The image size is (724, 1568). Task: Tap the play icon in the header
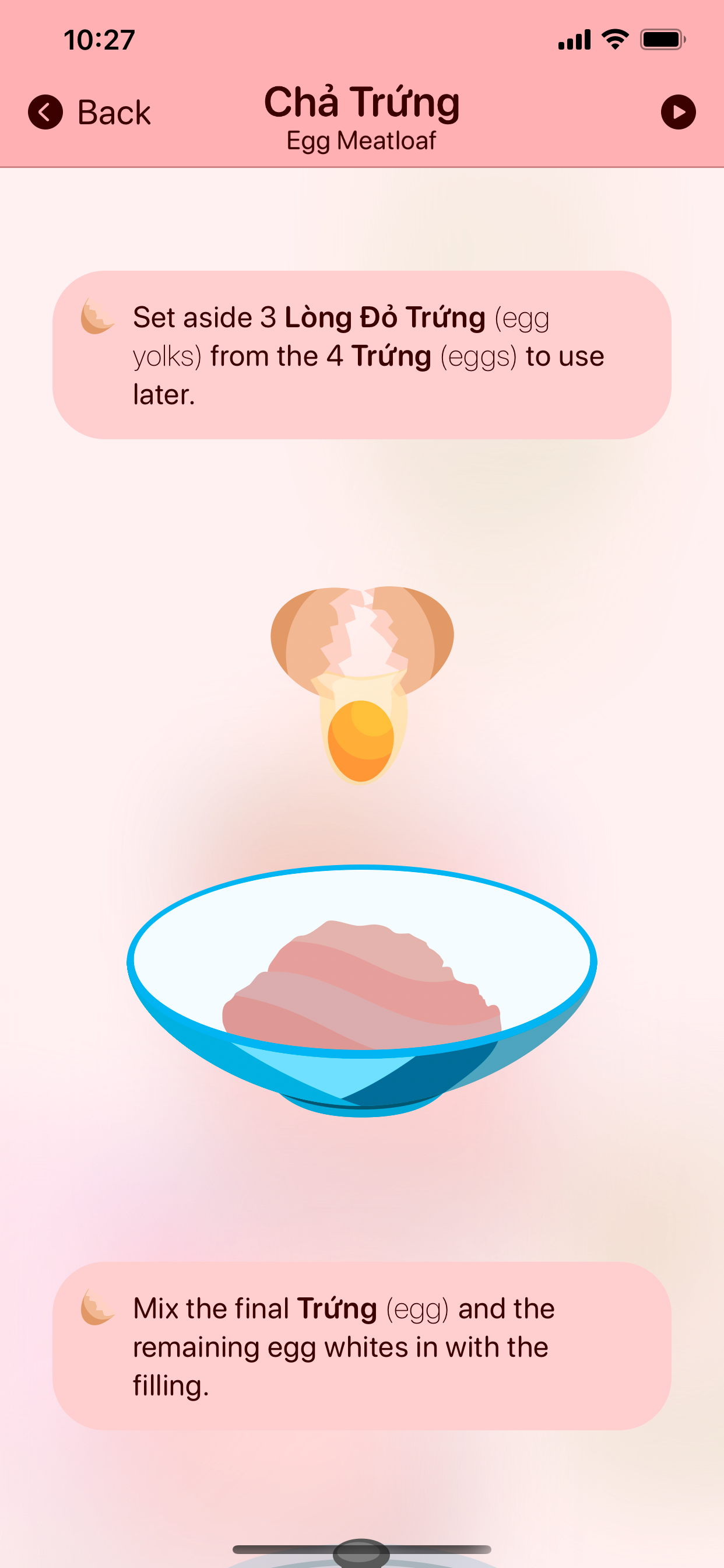678,113
